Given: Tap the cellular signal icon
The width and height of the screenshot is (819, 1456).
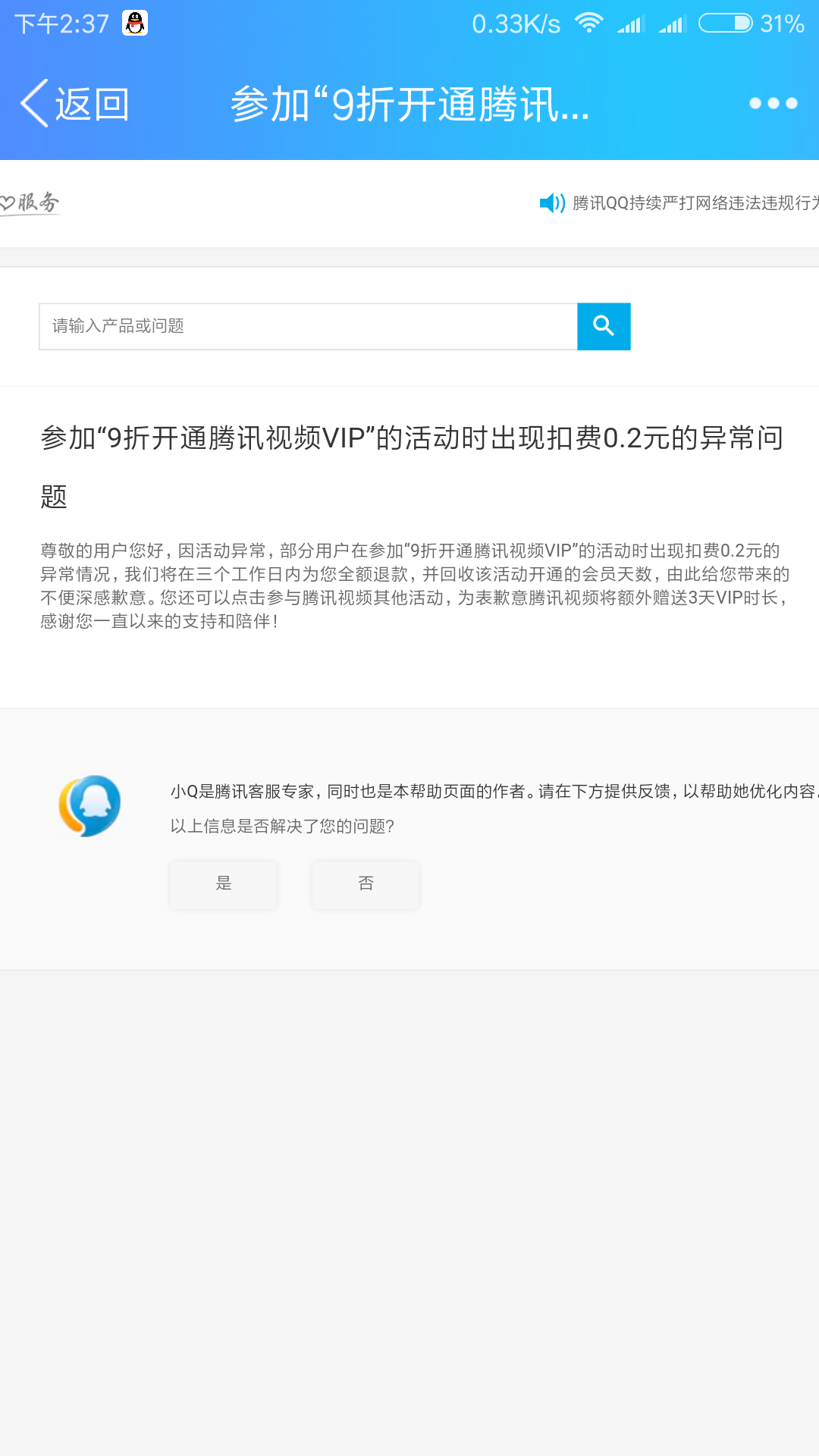Looking at the screenshot, I should [631, 23].
